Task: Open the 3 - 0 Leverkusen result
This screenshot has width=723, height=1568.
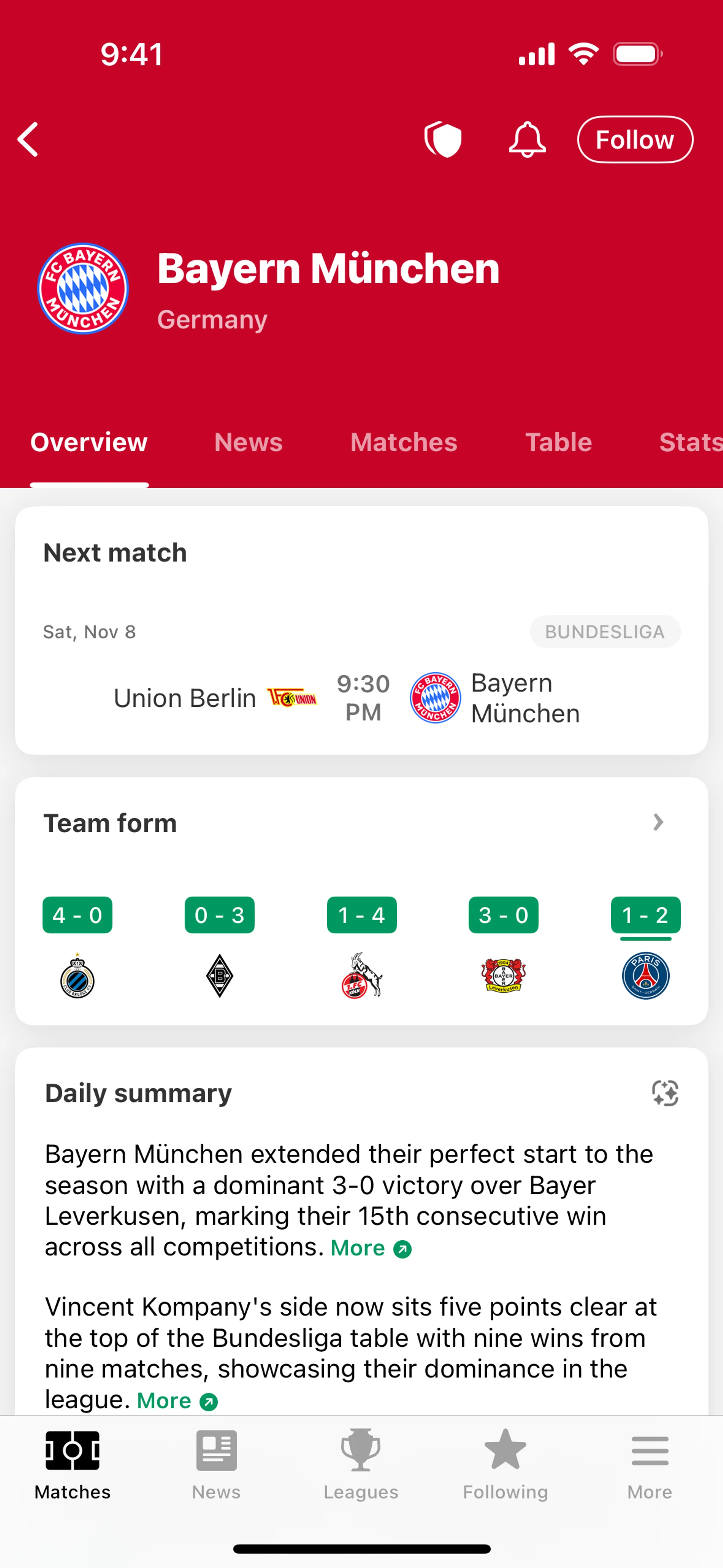Action: point(503,915)
